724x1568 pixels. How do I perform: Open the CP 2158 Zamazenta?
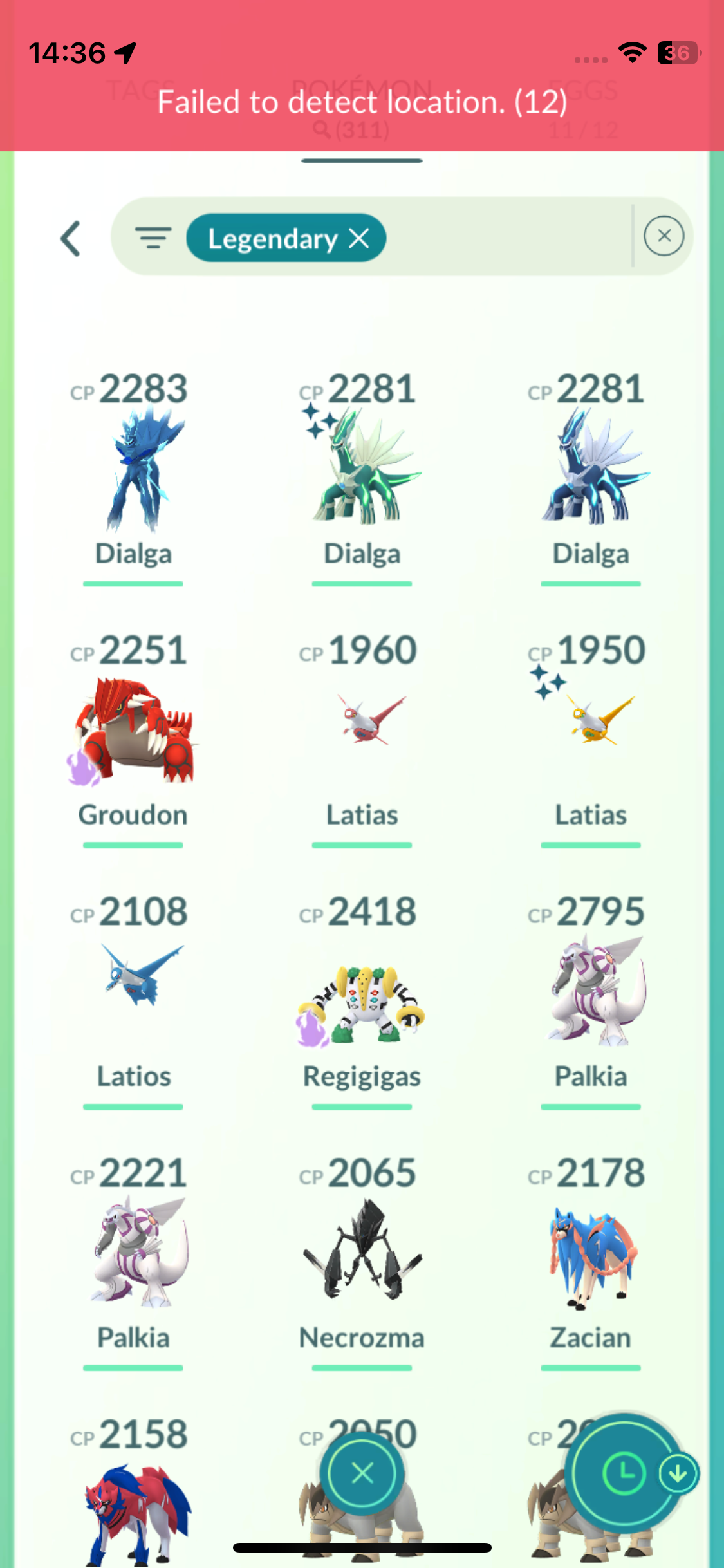(133, 1506)
